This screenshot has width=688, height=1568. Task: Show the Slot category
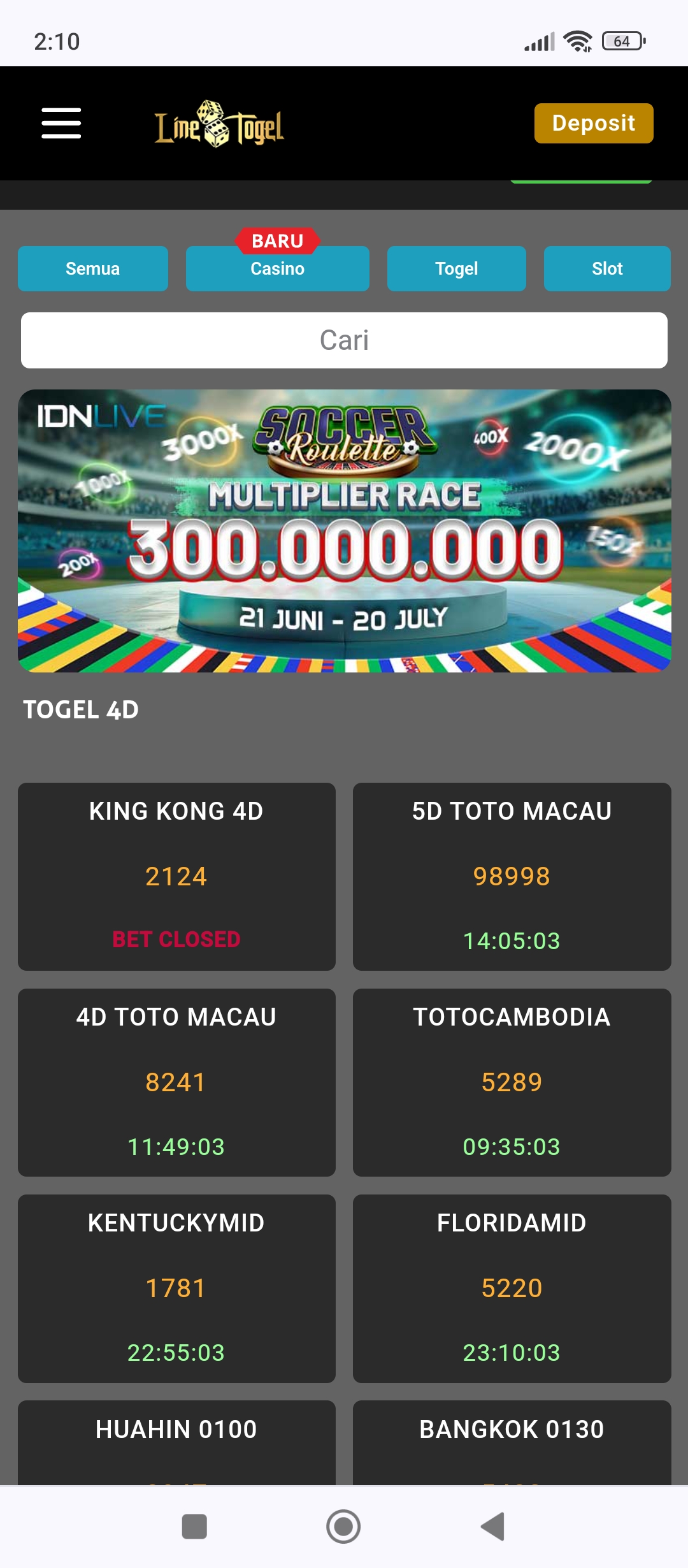point(606,268)
